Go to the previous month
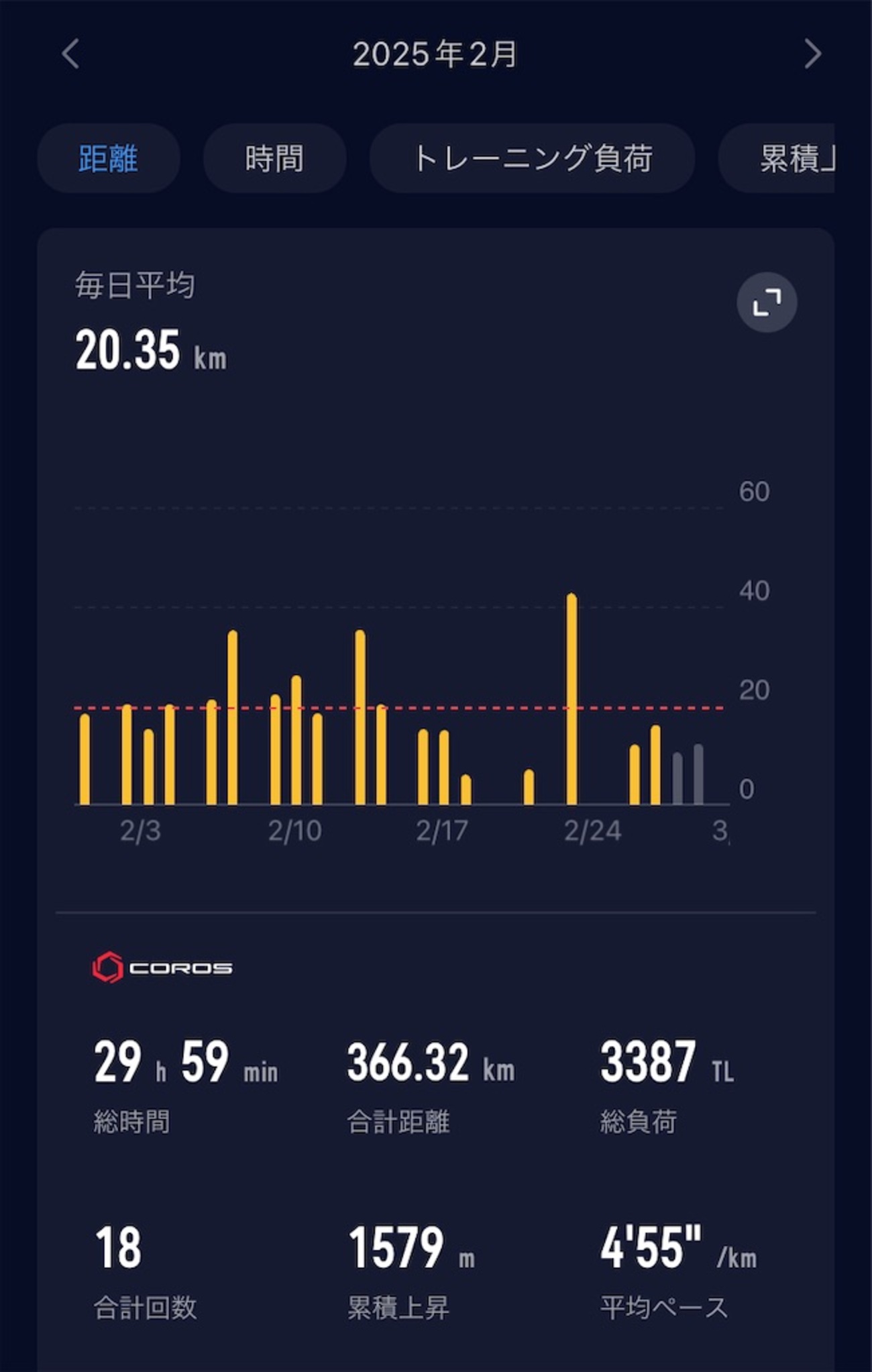This screenshot has height=1372, width=872. tap(70, 54)
